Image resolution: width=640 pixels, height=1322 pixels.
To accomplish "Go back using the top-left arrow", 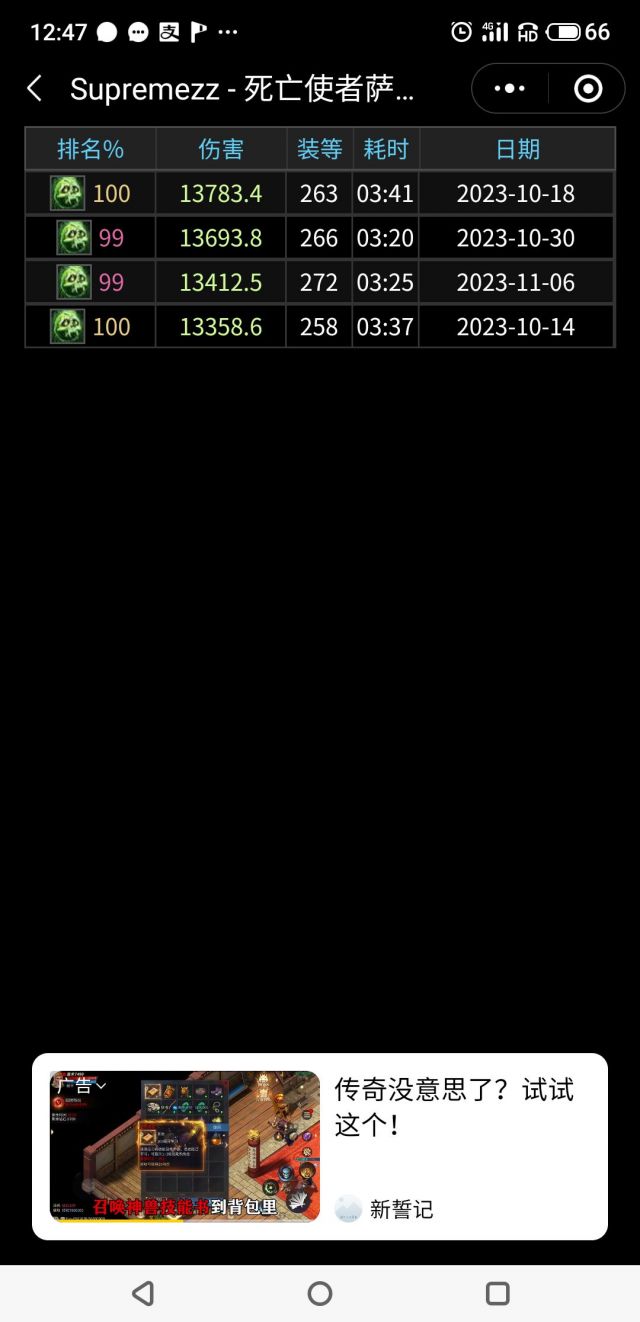I will click(34, 89).
